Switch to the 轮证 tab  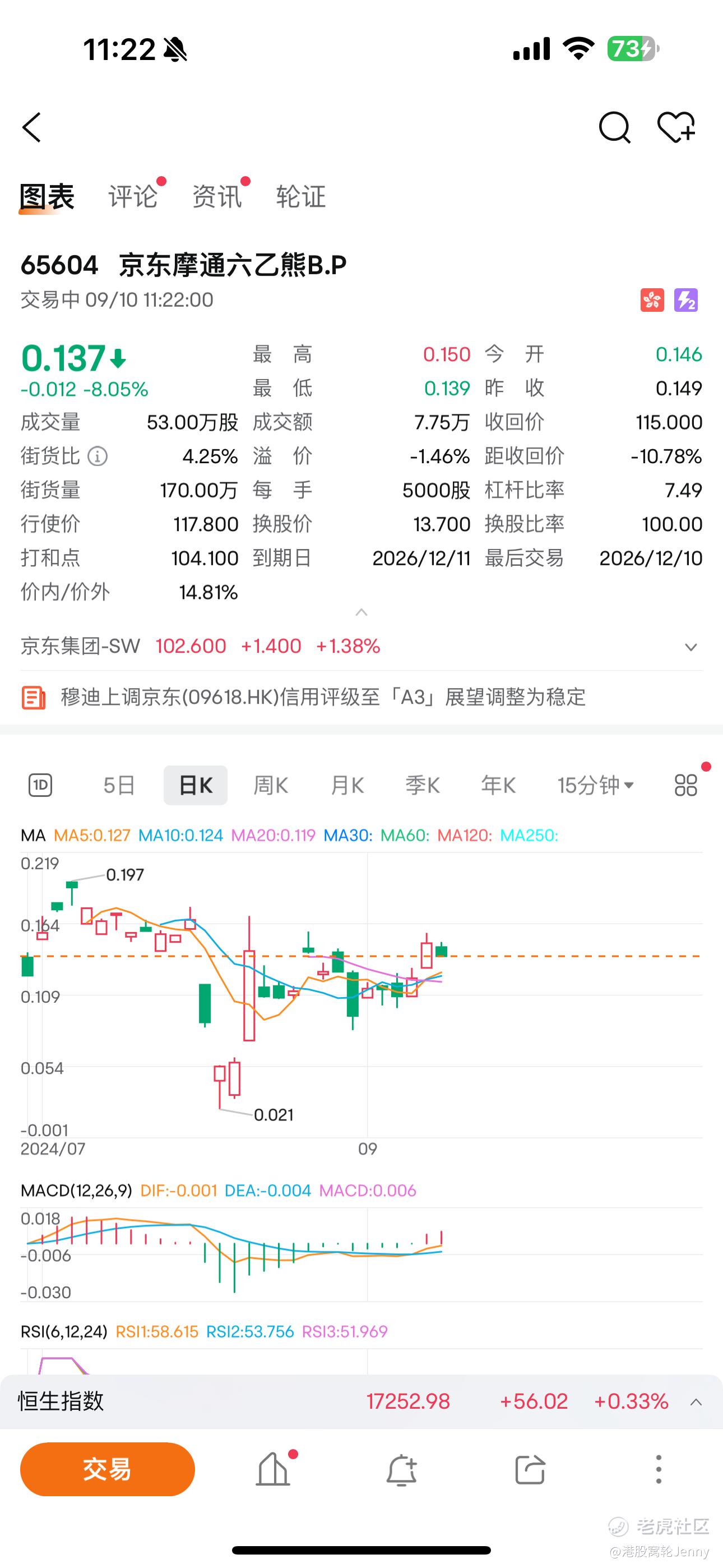(300, 197)
